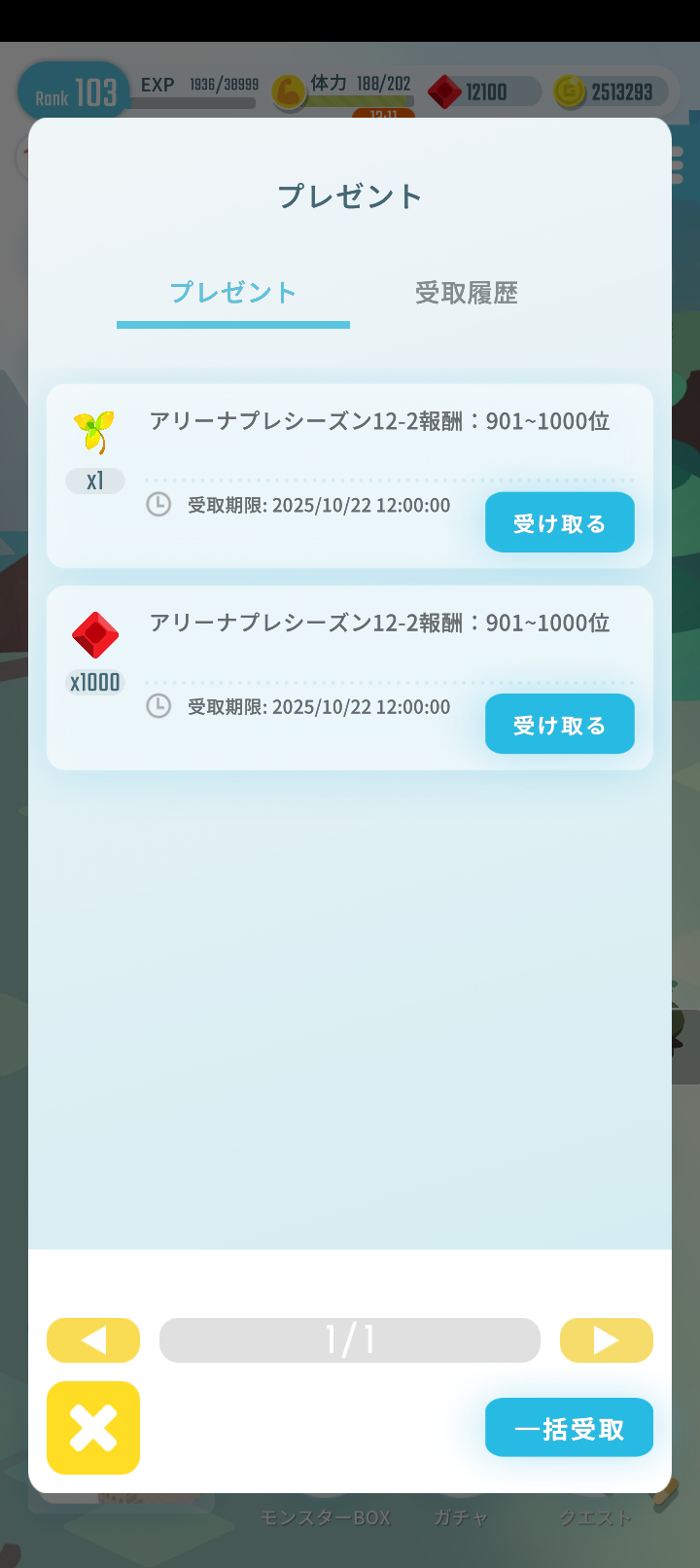Select the プレゼント tab
700x1568 pixels.
pos(232,293)
